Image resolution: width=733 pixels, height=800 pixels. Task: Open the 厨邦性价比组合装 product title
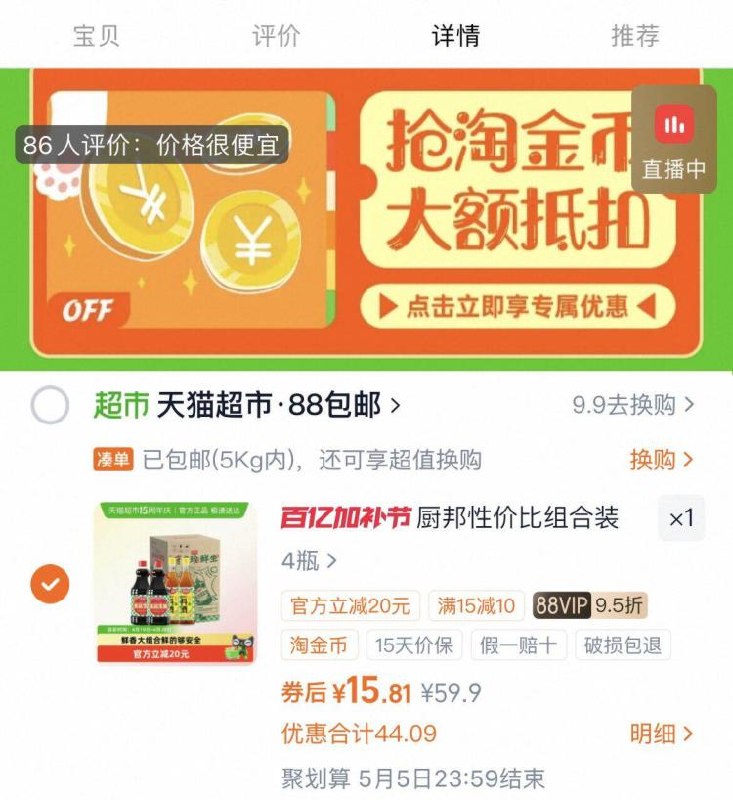(x=518, y=518)
